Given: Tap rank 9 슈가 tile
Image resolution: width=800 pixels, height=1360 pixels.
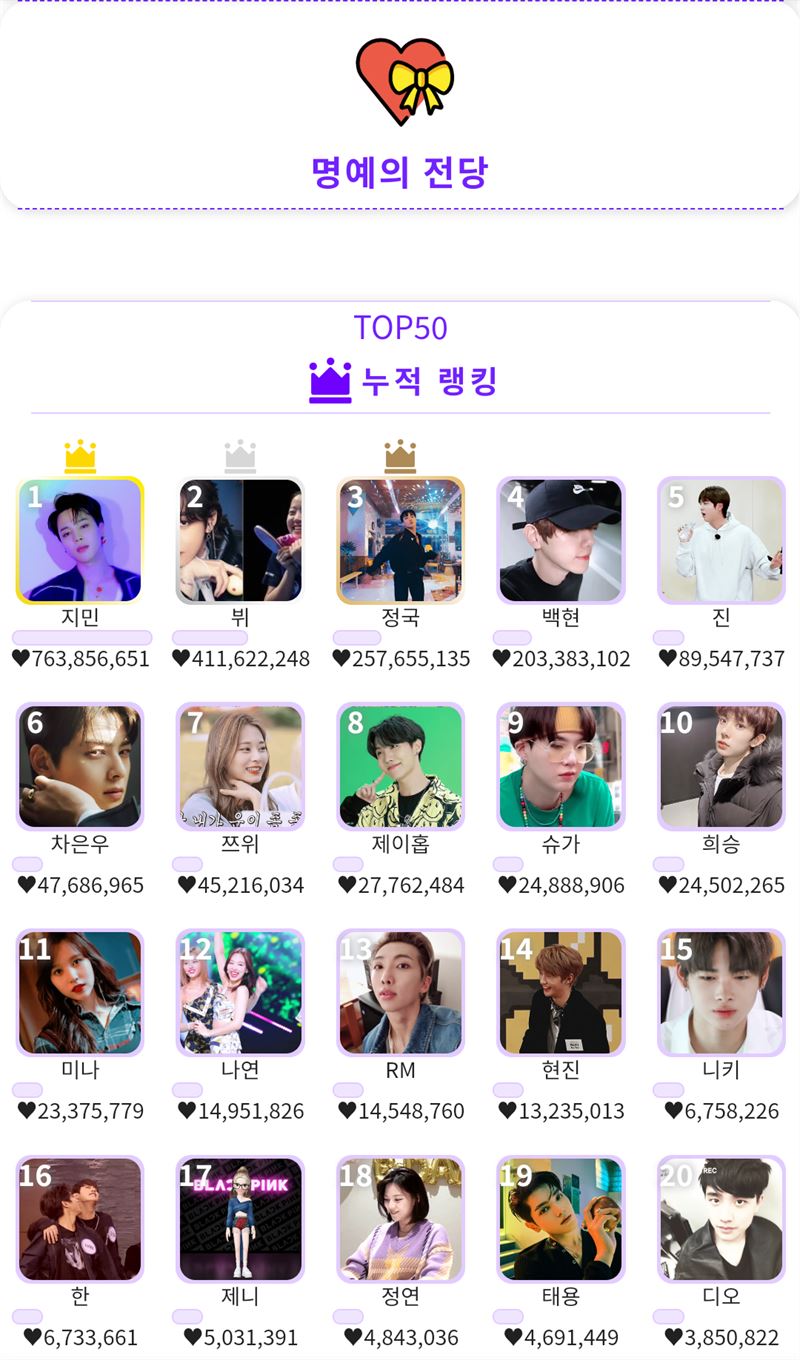Looking at the screenshot, I should (x=561, y=767).
